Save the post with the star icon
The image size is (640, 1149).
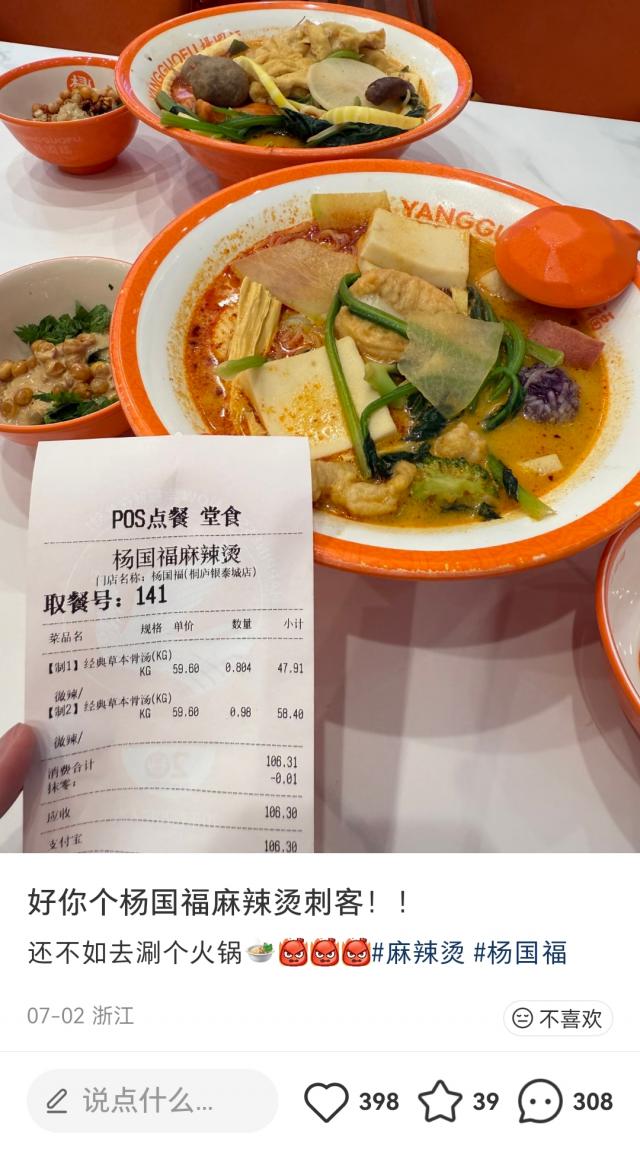tap(440, 1101)
